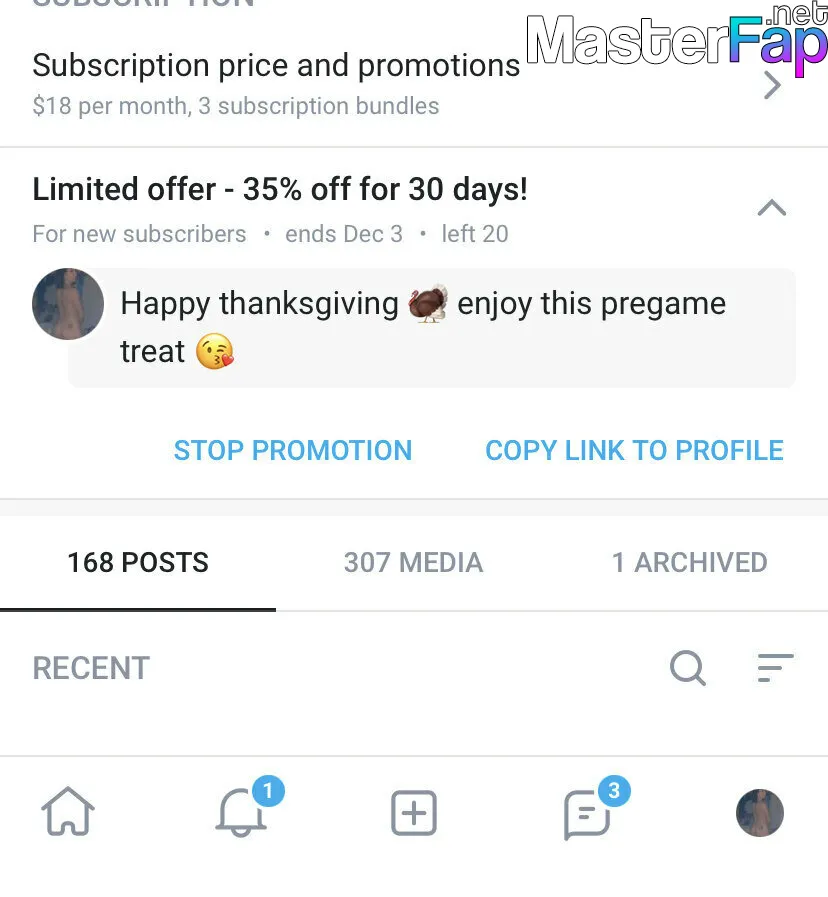Viewport: 828px width, 897px height.
Task: Search within recent posts
Action: 687,668
